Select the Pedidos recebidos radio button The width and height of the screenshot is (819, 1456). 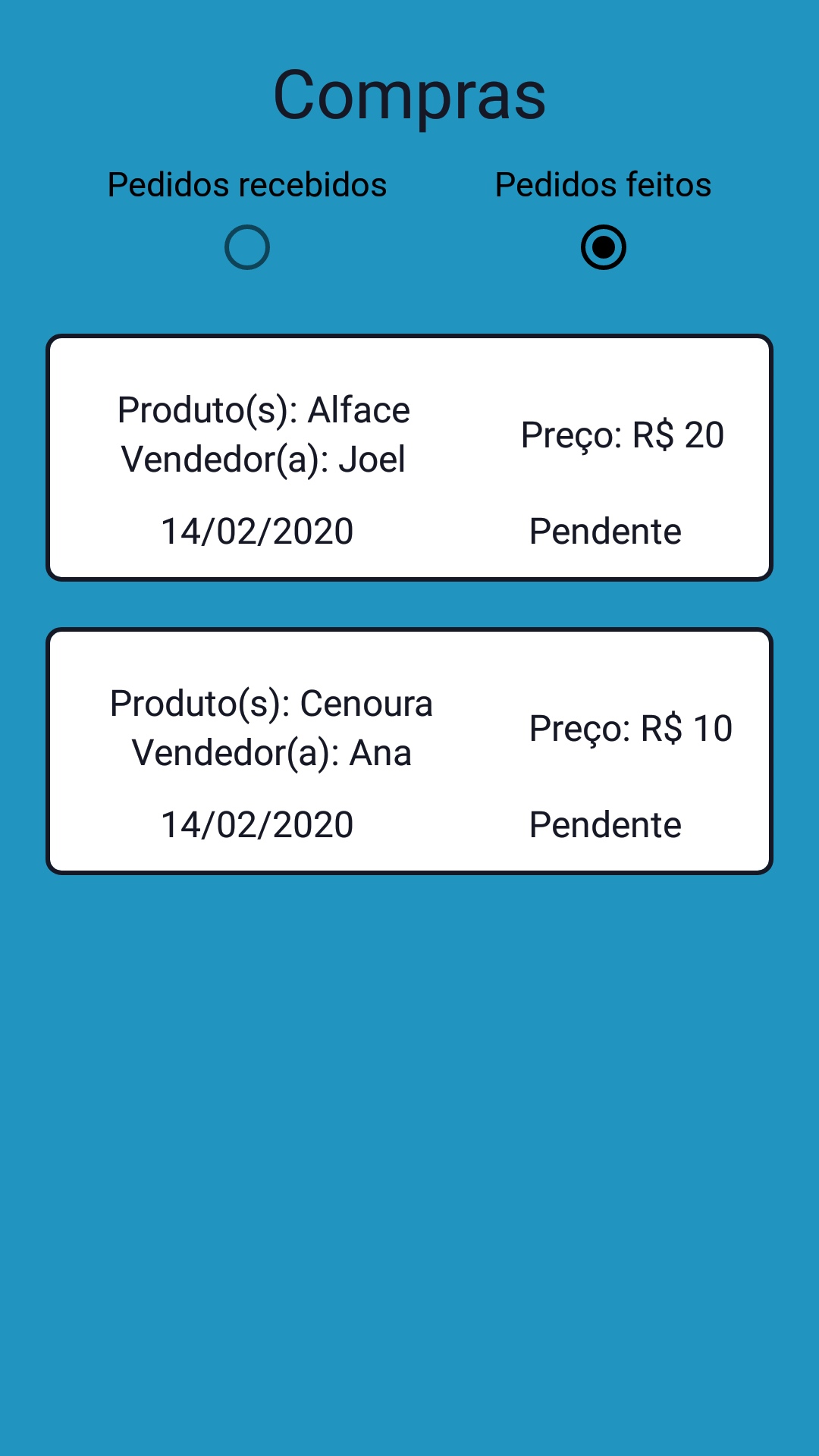(247, 247)
